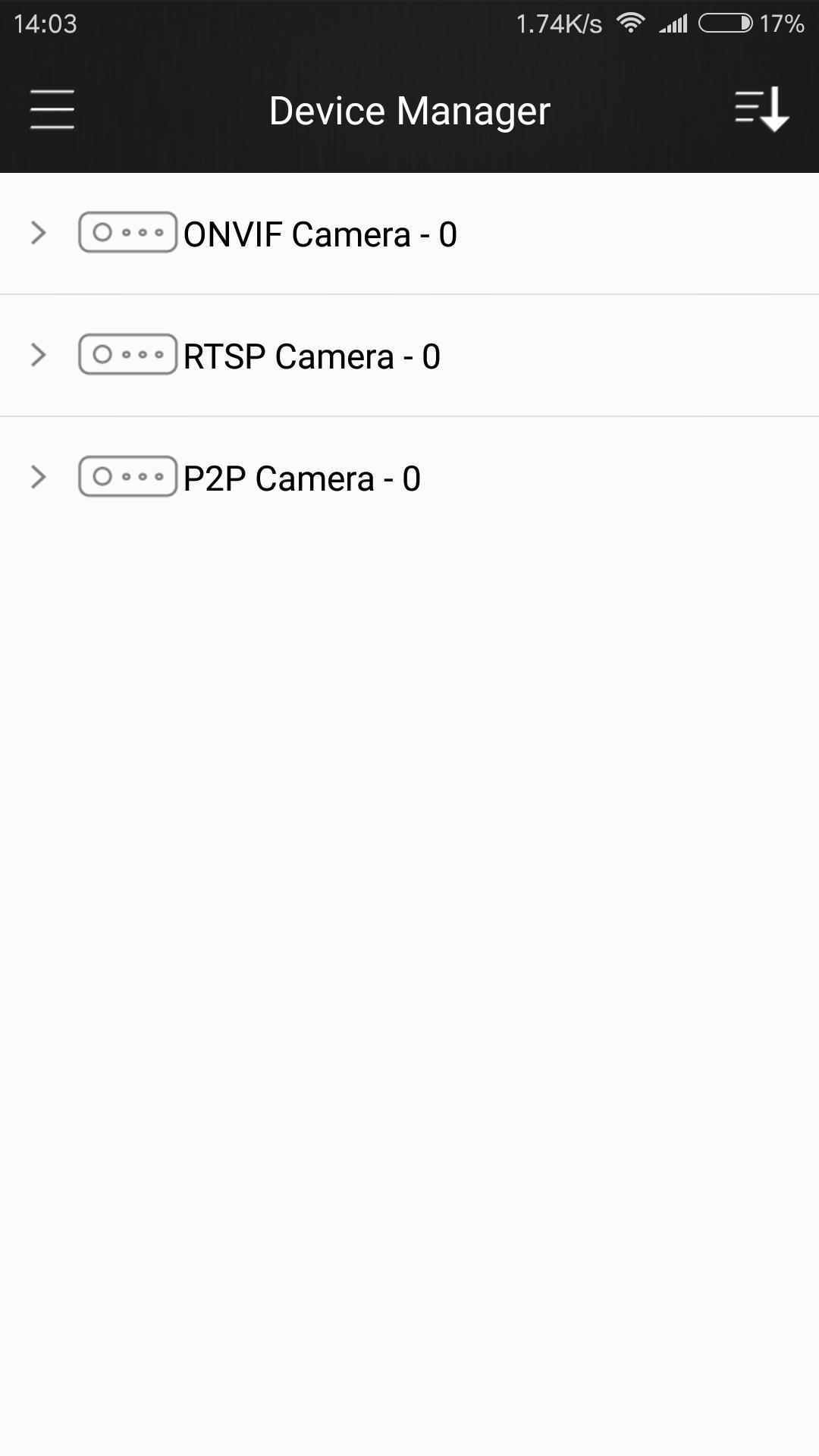Open the hamburger drawer menu
Screen dimensions: 819x1456
[52, 110]
